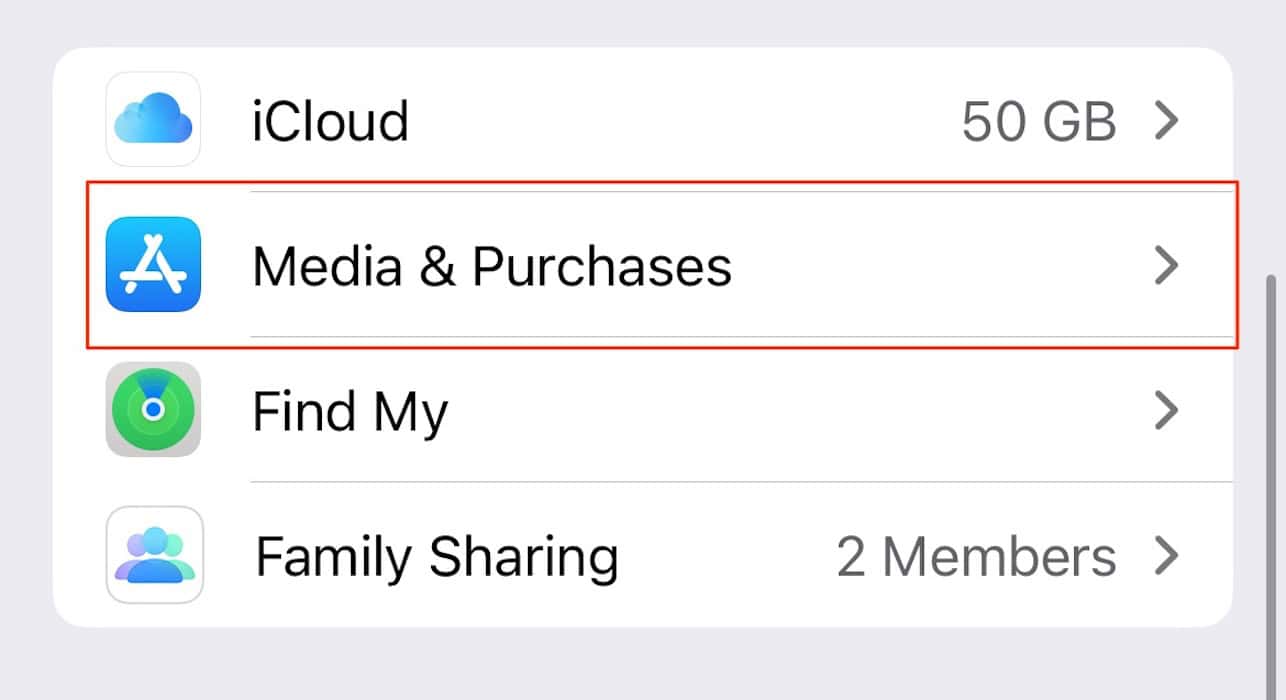Open iCloud storage settings
The width and height of the screenshot is (1286, 700).
640,121
